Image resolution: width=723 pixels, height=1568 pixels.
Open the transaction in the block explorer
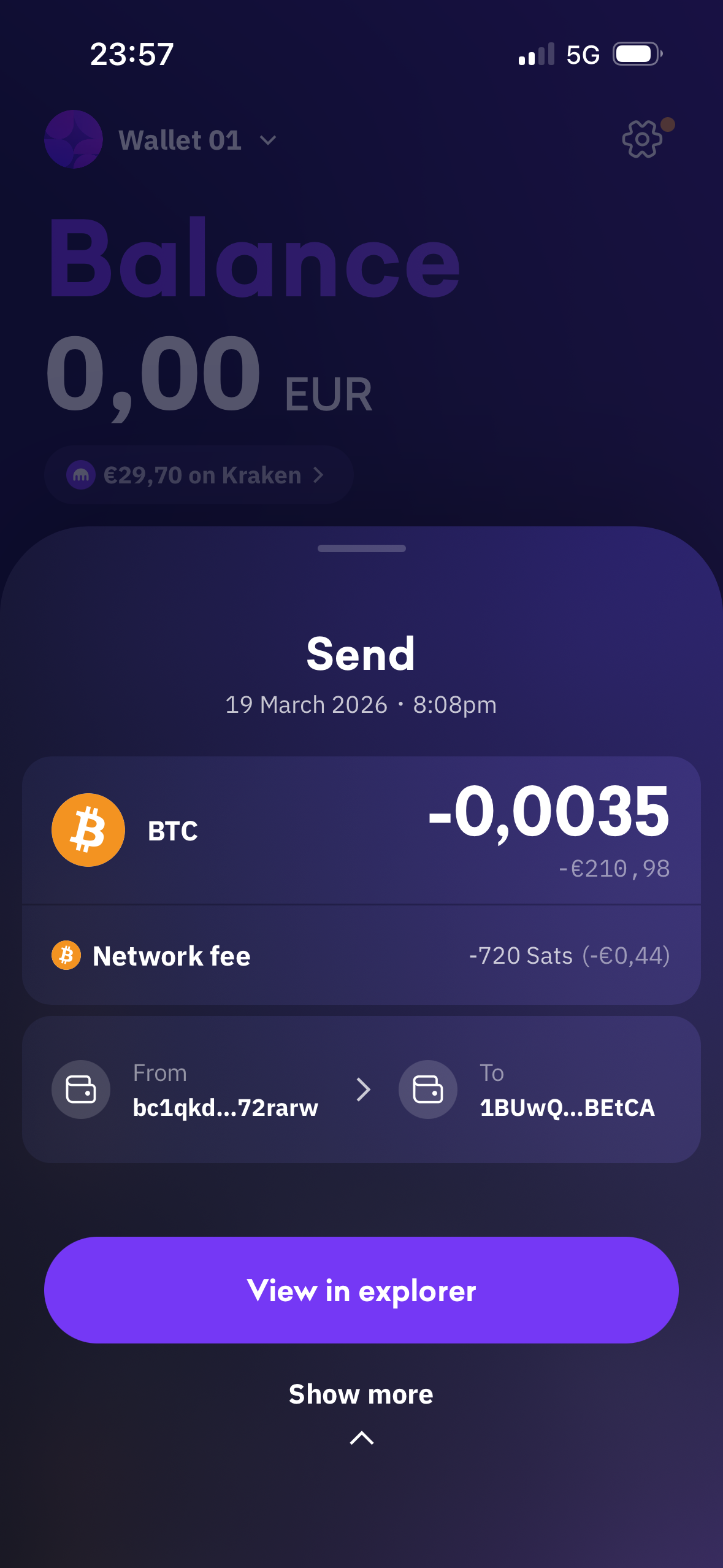pyautogui.click(x=361, y=1290)
